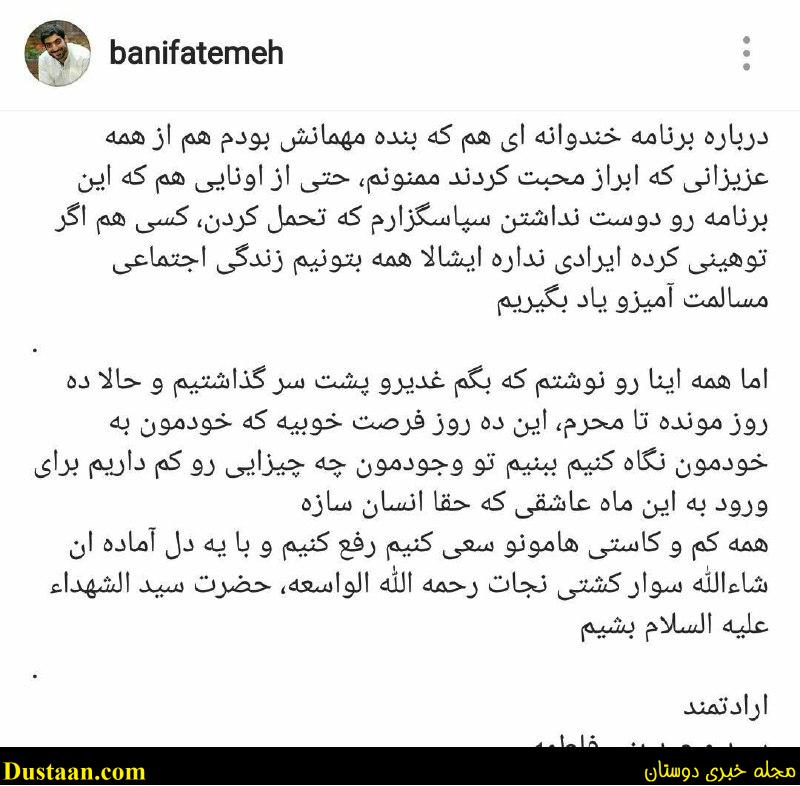Open the post overflow menu

[x=746, y=53]
